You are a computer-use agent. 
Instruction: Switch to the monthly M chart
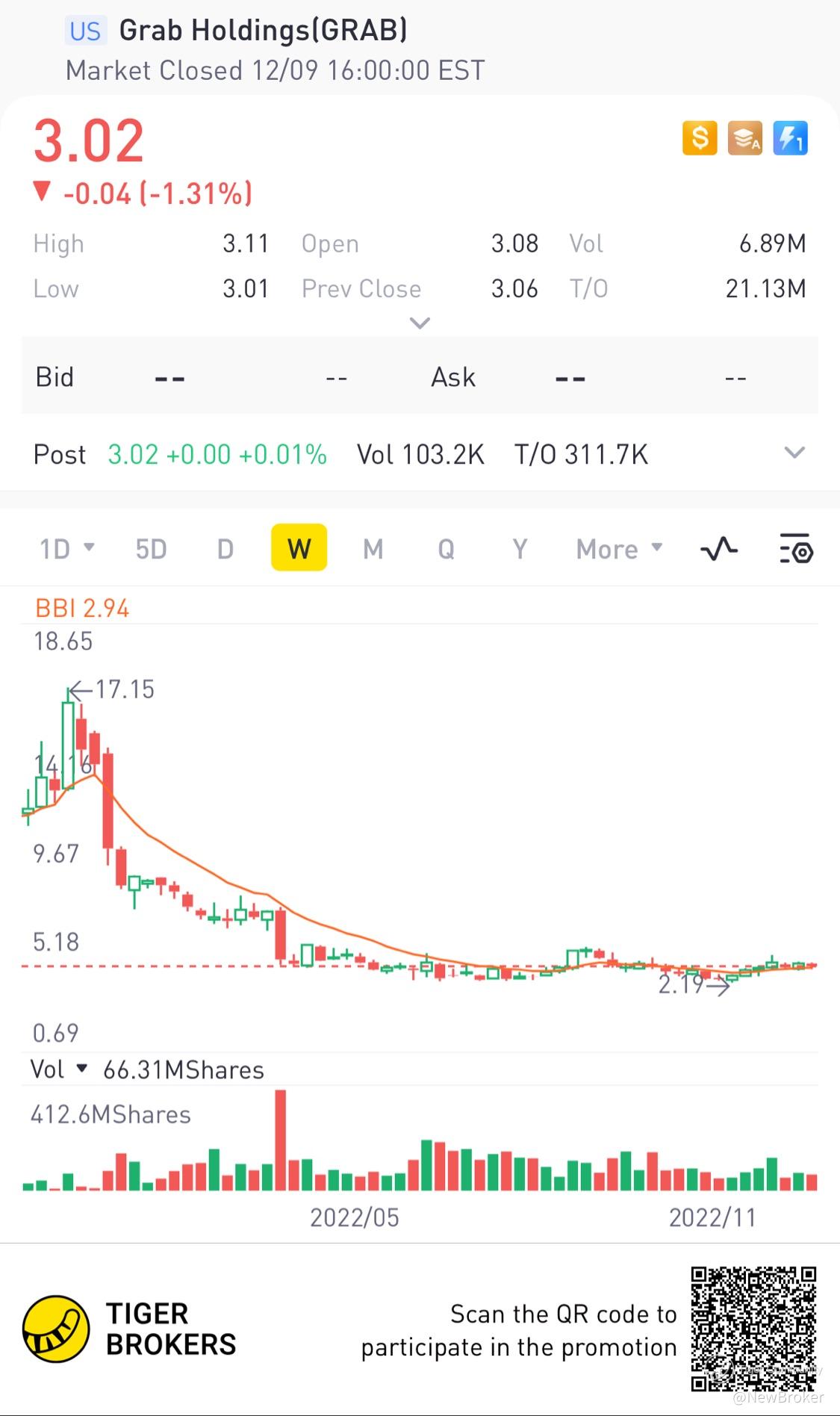pos(373,549)
